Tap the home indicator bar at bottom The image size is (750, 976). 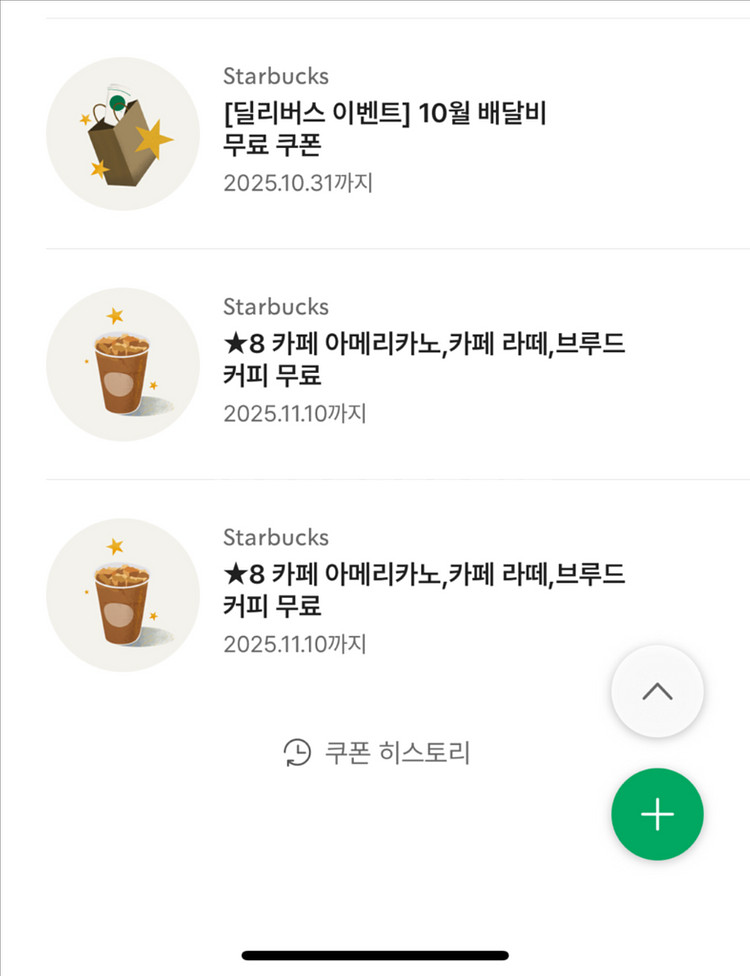(x=375, y=955)
